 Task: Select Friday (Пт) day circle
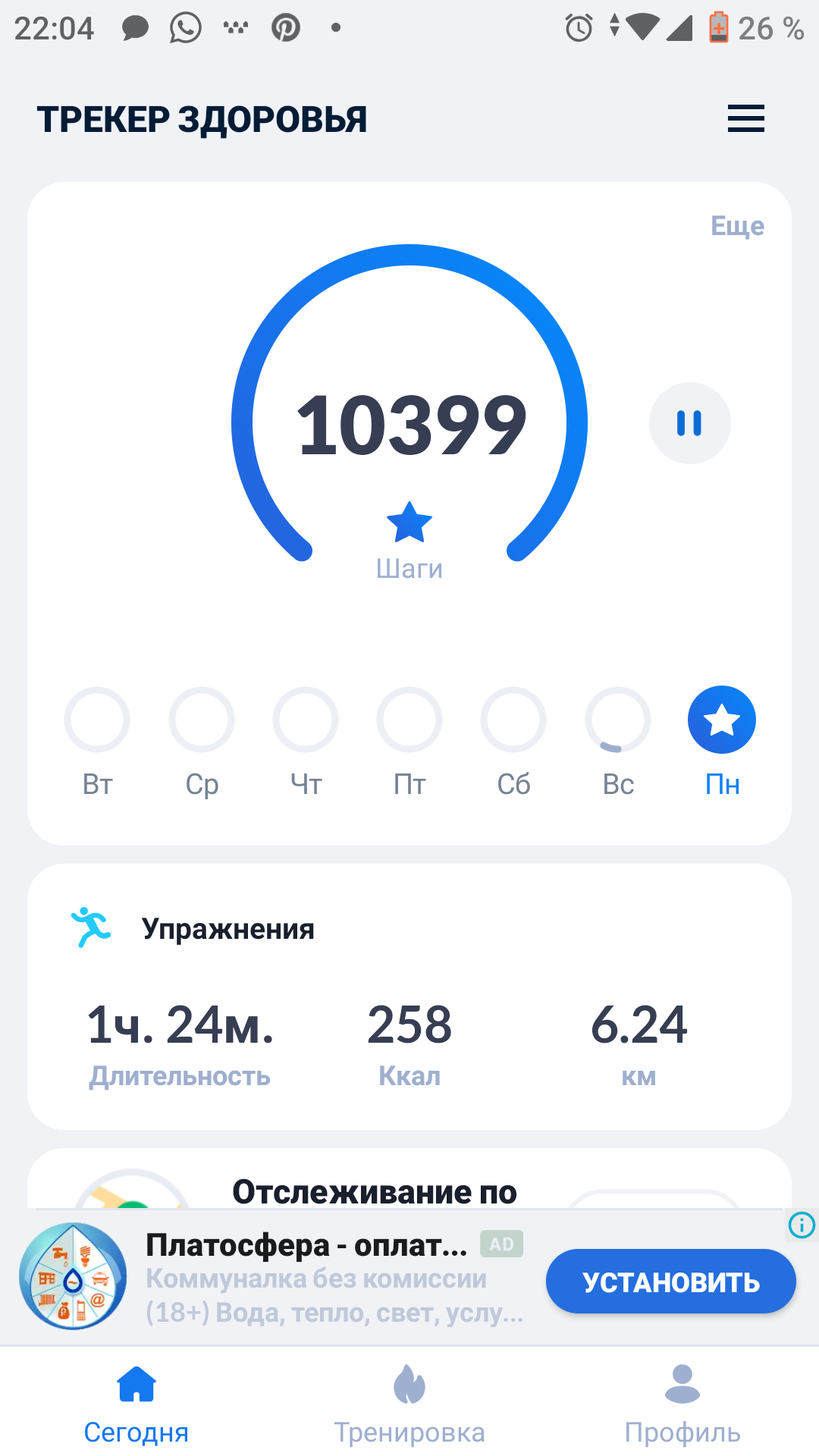coord(409,720)
